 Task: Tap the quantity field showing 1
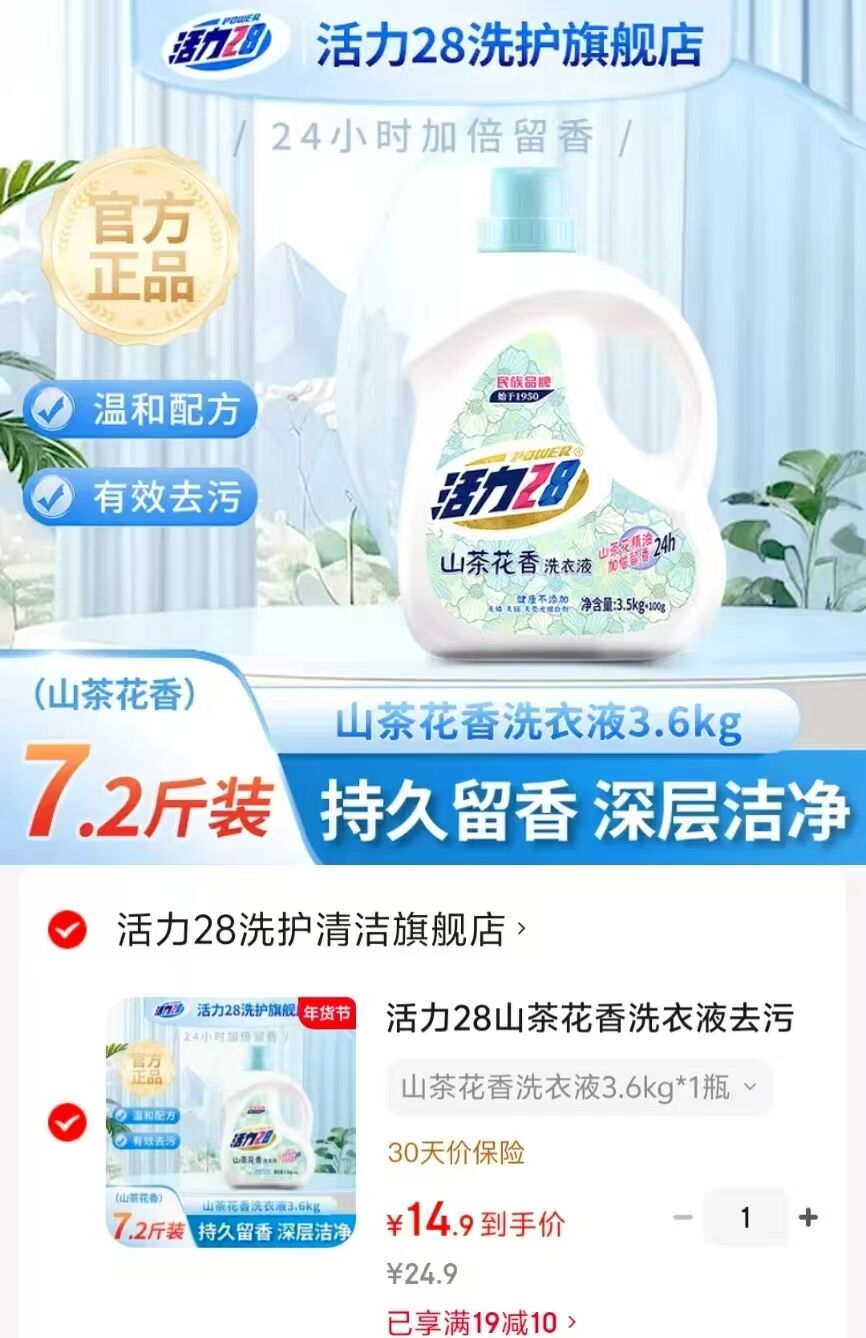click(745, 1217)
